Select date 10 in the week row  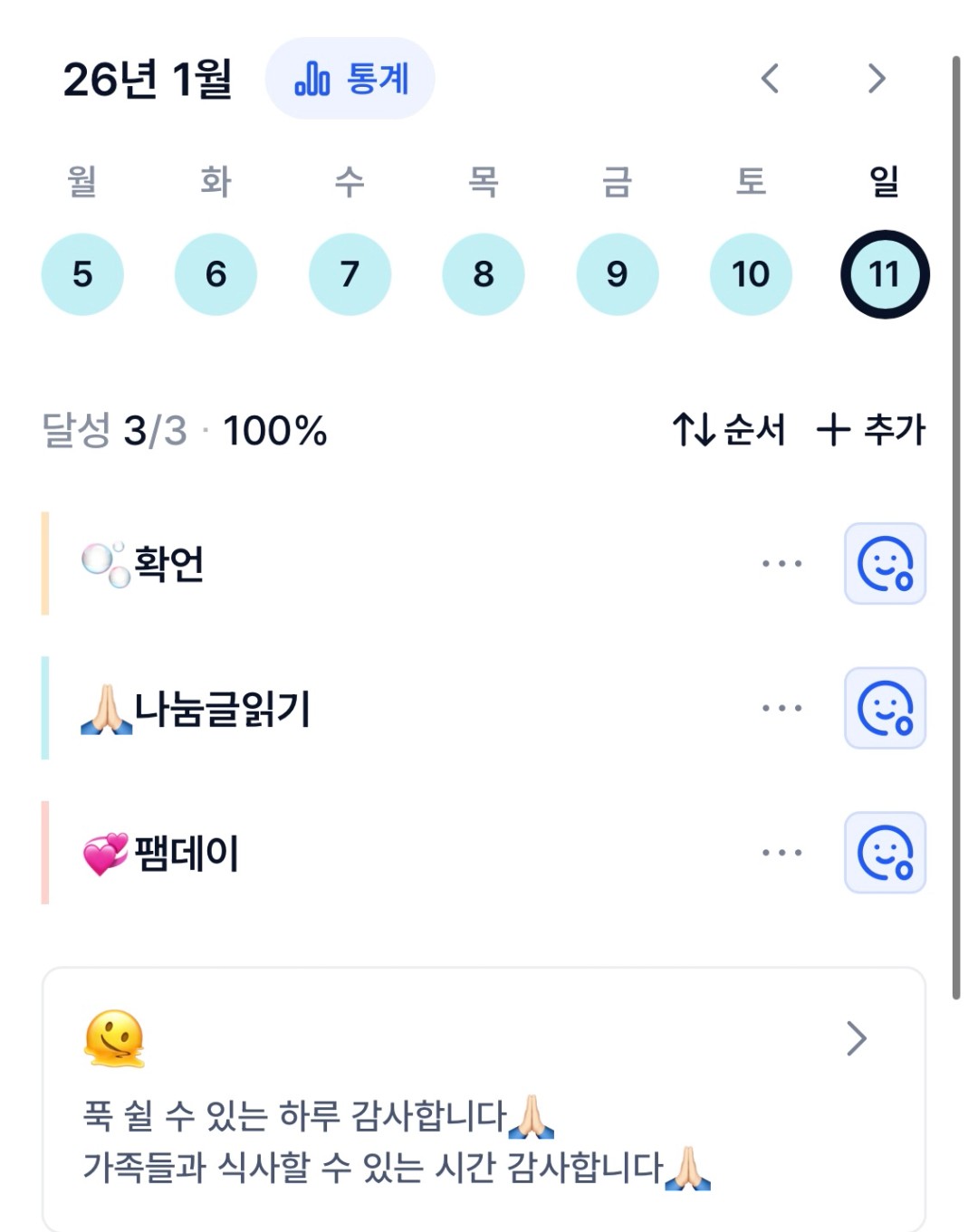751,274
